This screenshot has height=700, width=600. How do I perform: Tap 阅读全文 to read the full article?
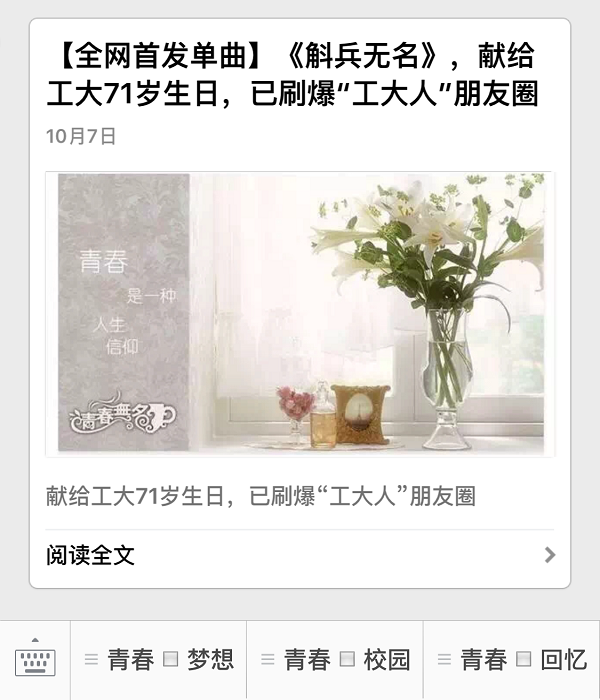tap(300, 555)
